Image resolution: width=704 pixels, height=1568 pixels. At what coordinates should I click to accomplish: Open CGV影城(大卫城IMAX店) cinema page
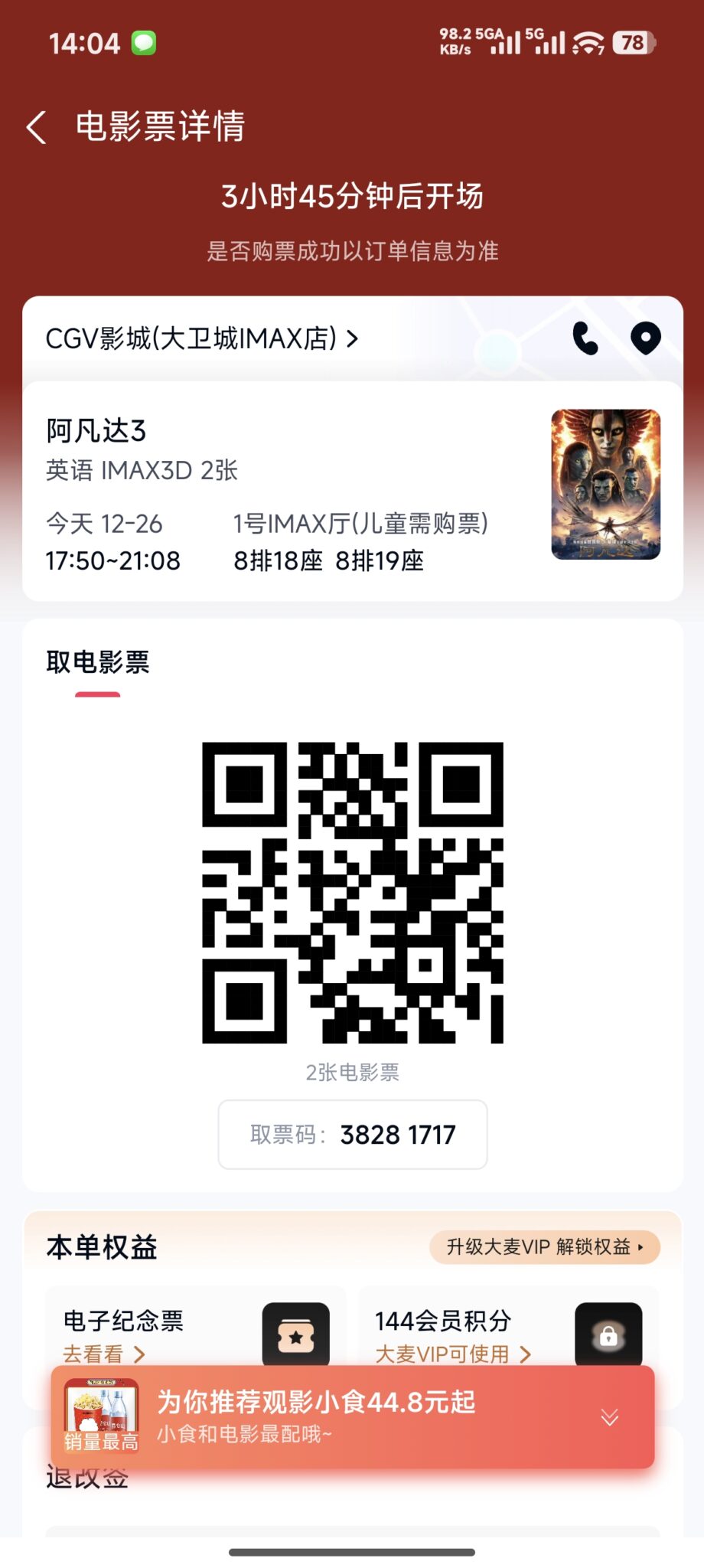tap(201, 338)
